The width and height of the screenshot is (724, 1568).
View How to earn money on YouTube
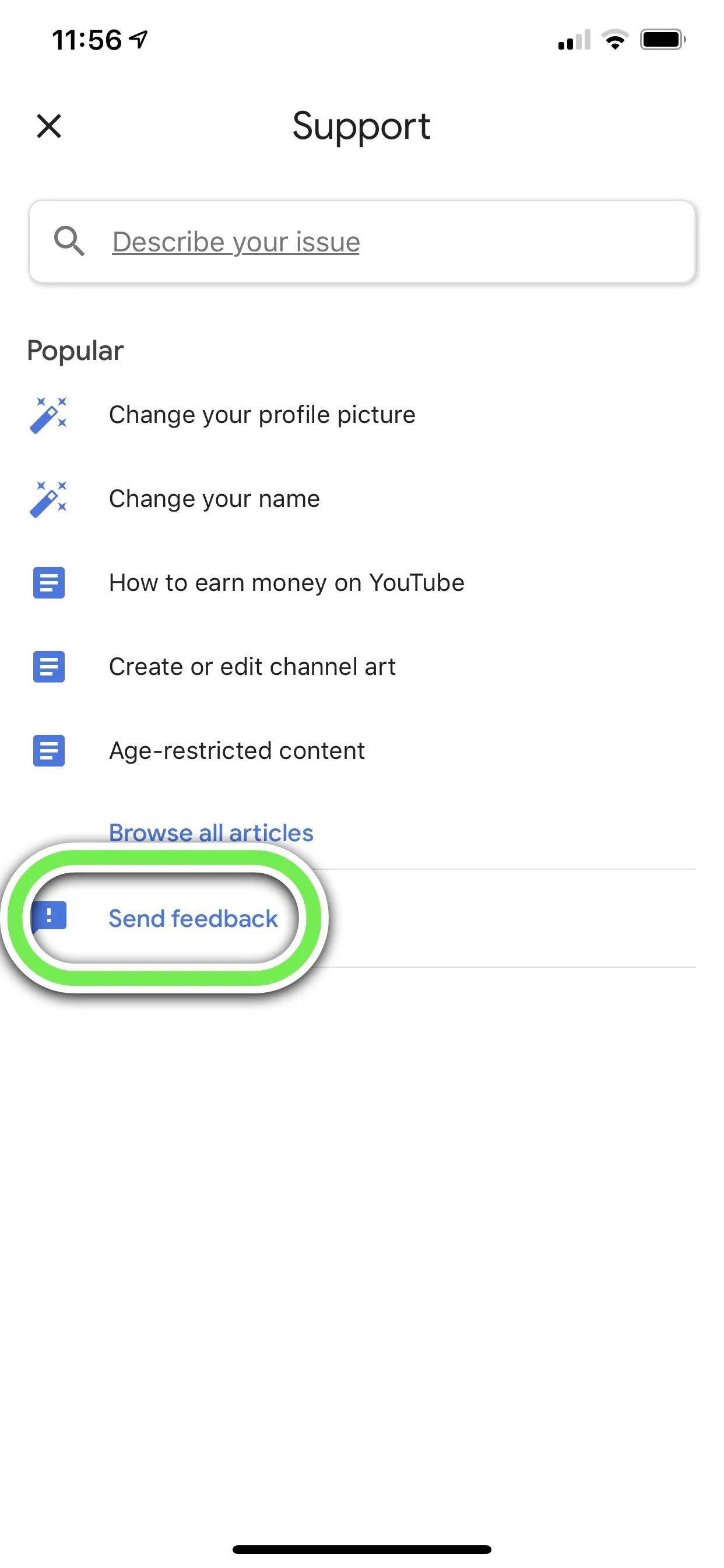click(x=286, y=583)
